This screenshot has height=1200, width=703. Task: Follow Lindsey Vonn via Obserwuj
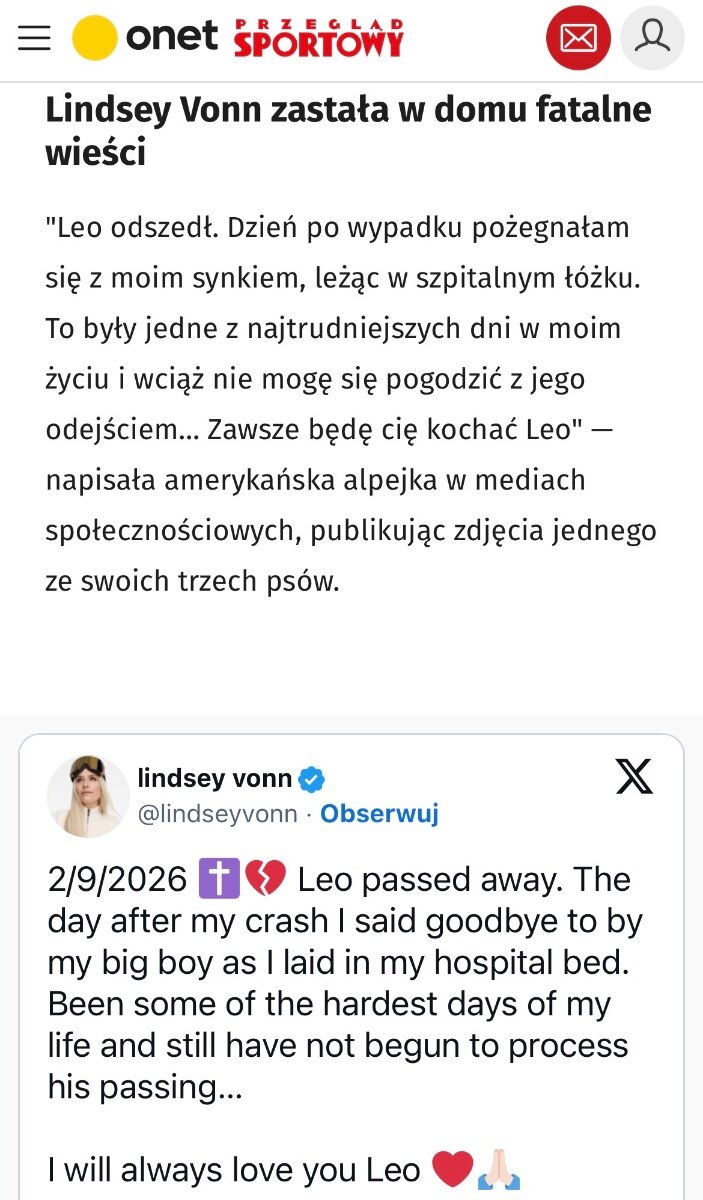click(x=379, y=814)
